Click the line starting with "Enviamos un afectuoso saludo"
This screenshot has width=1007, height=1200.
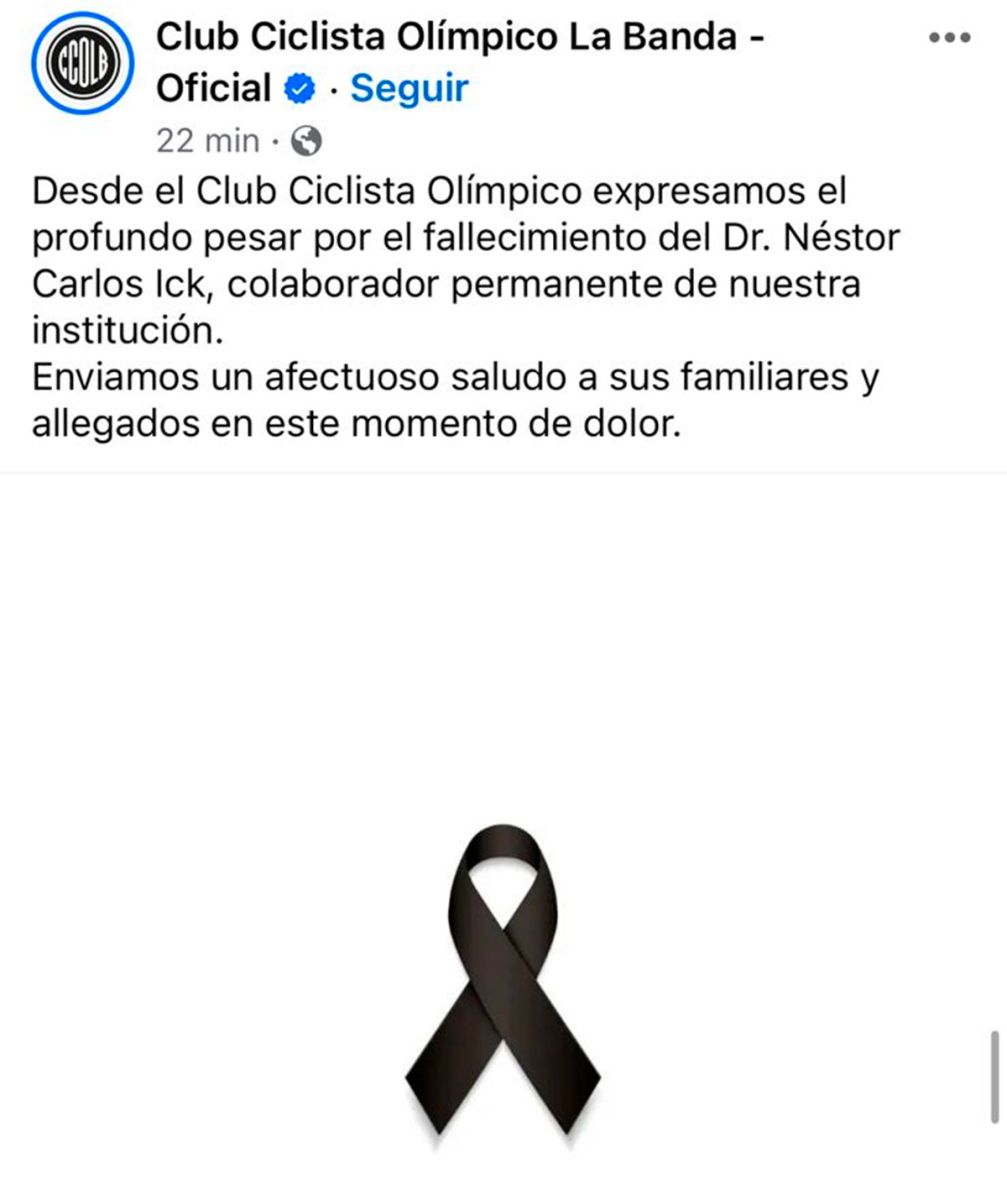454,378
